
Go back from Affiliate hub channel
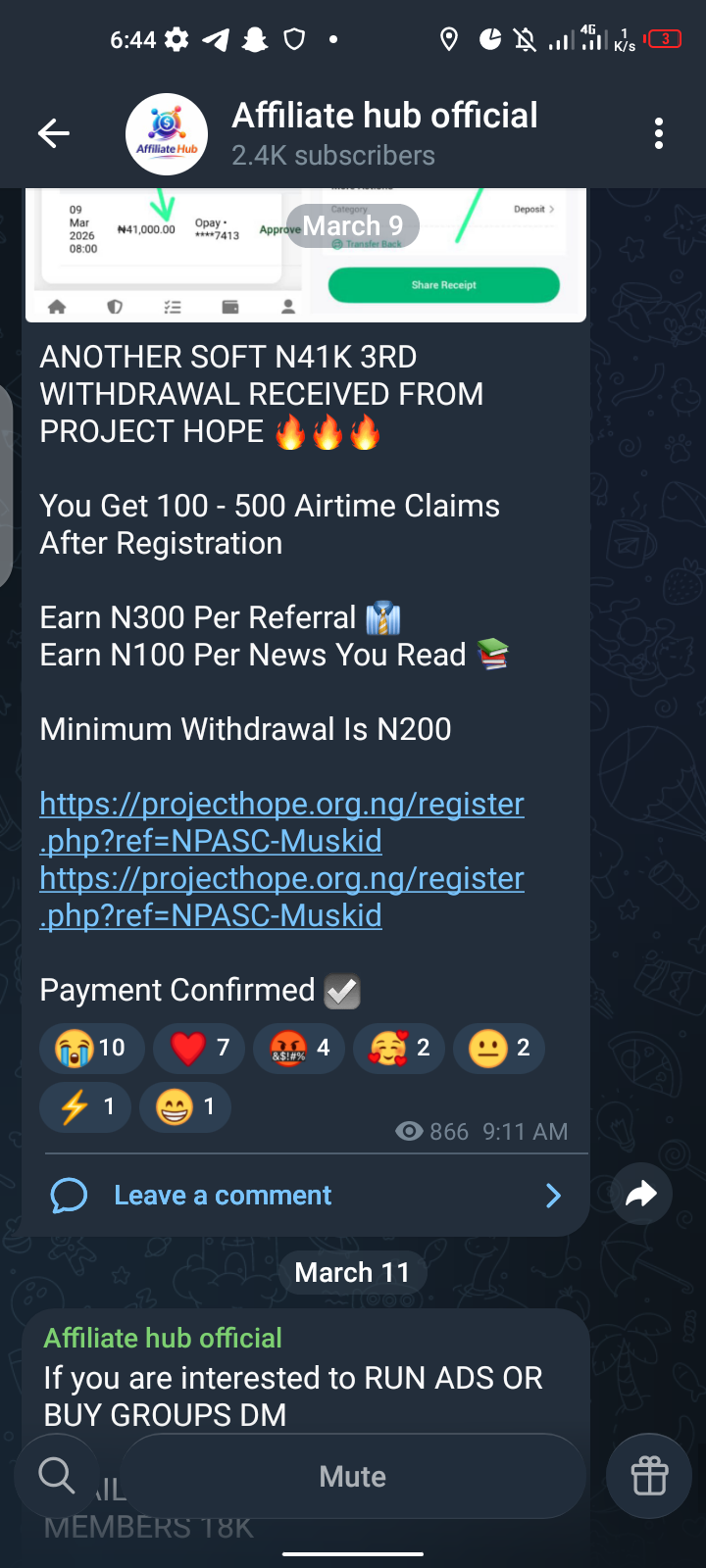click(54, 133)
